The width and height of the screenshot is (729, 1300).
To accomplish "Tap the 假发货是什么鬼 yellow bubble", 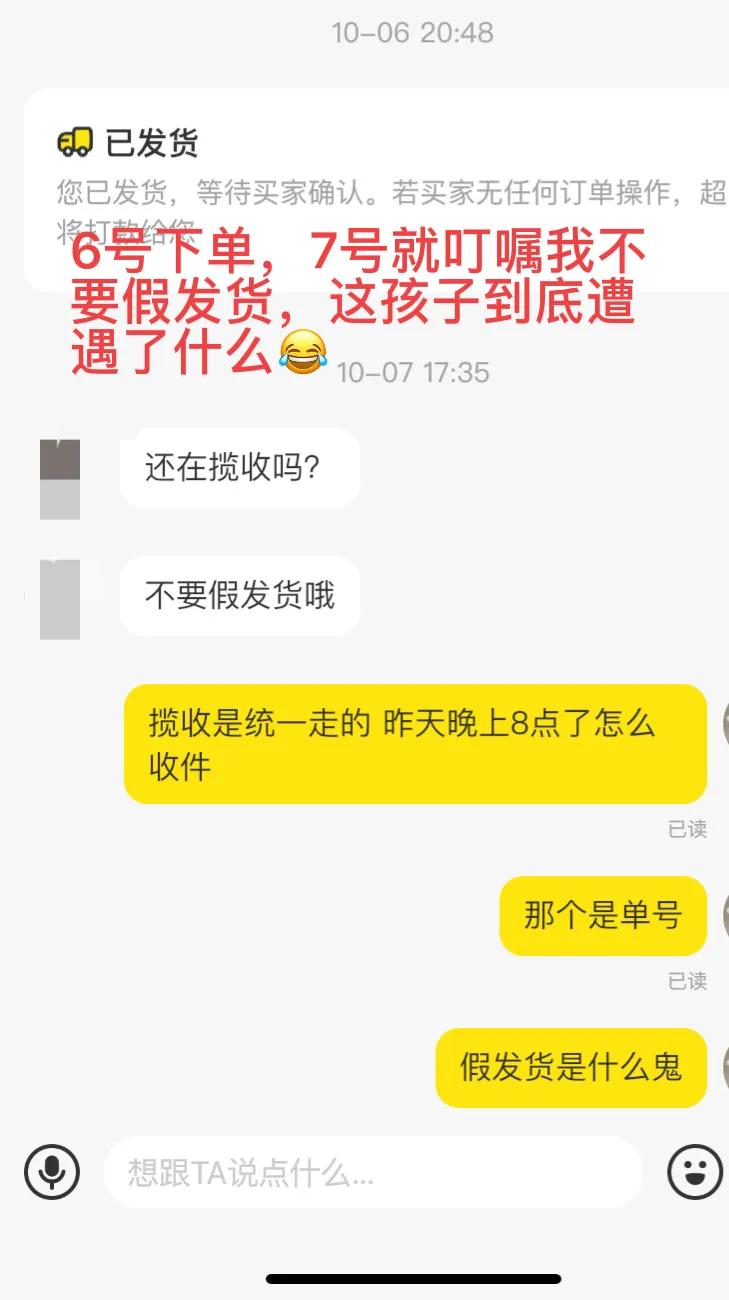I will click(570, 1067).
